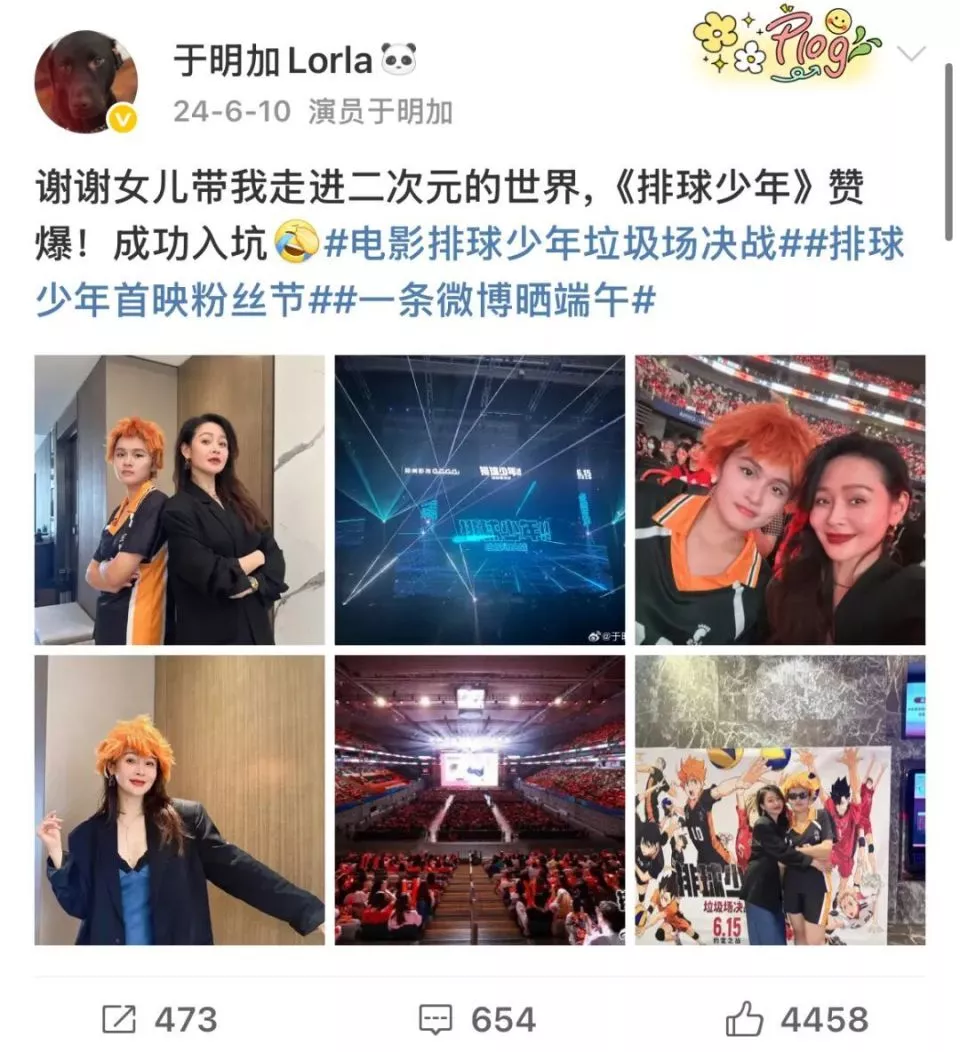This screenshot has width=960, height=1052.
Task: View the photo with orange wig and blue dress
Action: coord(180,800)
